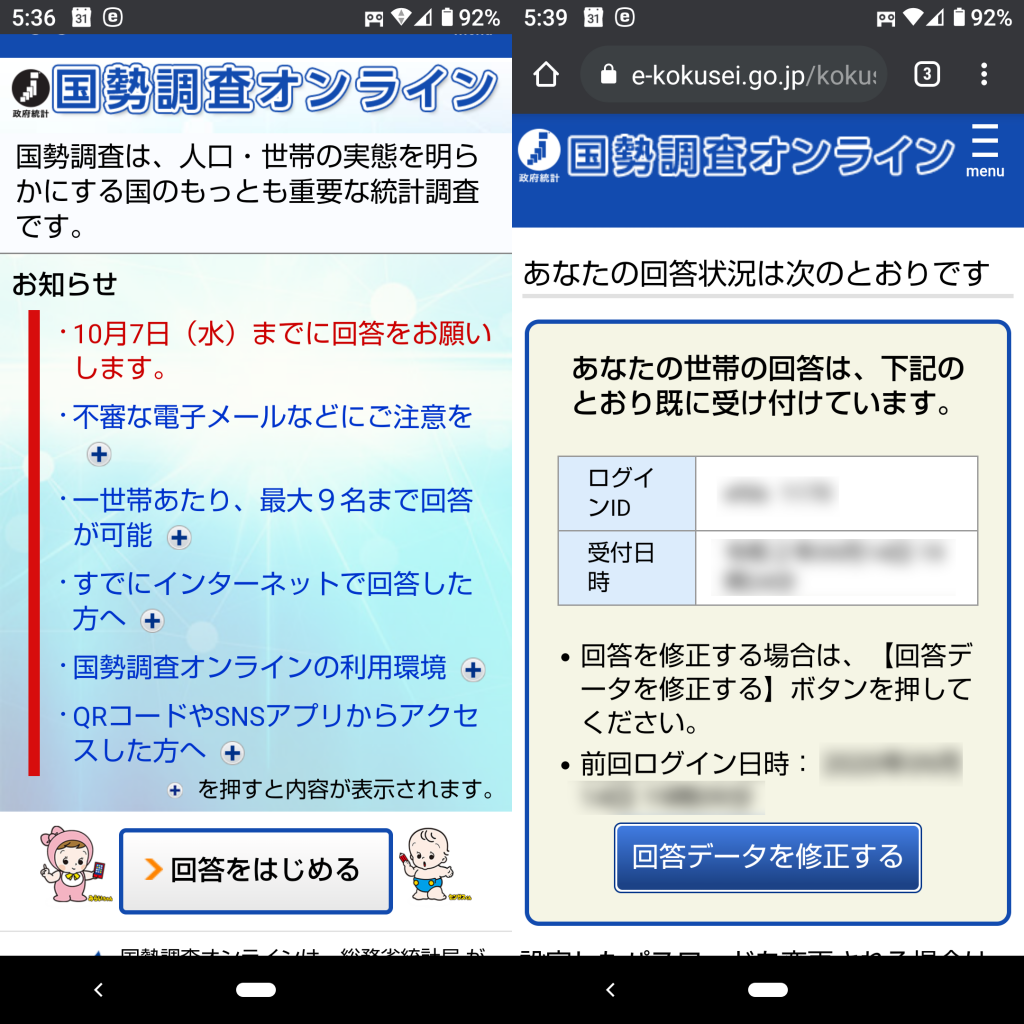Start answering with 回答をはじめる button

click(256, 870)
